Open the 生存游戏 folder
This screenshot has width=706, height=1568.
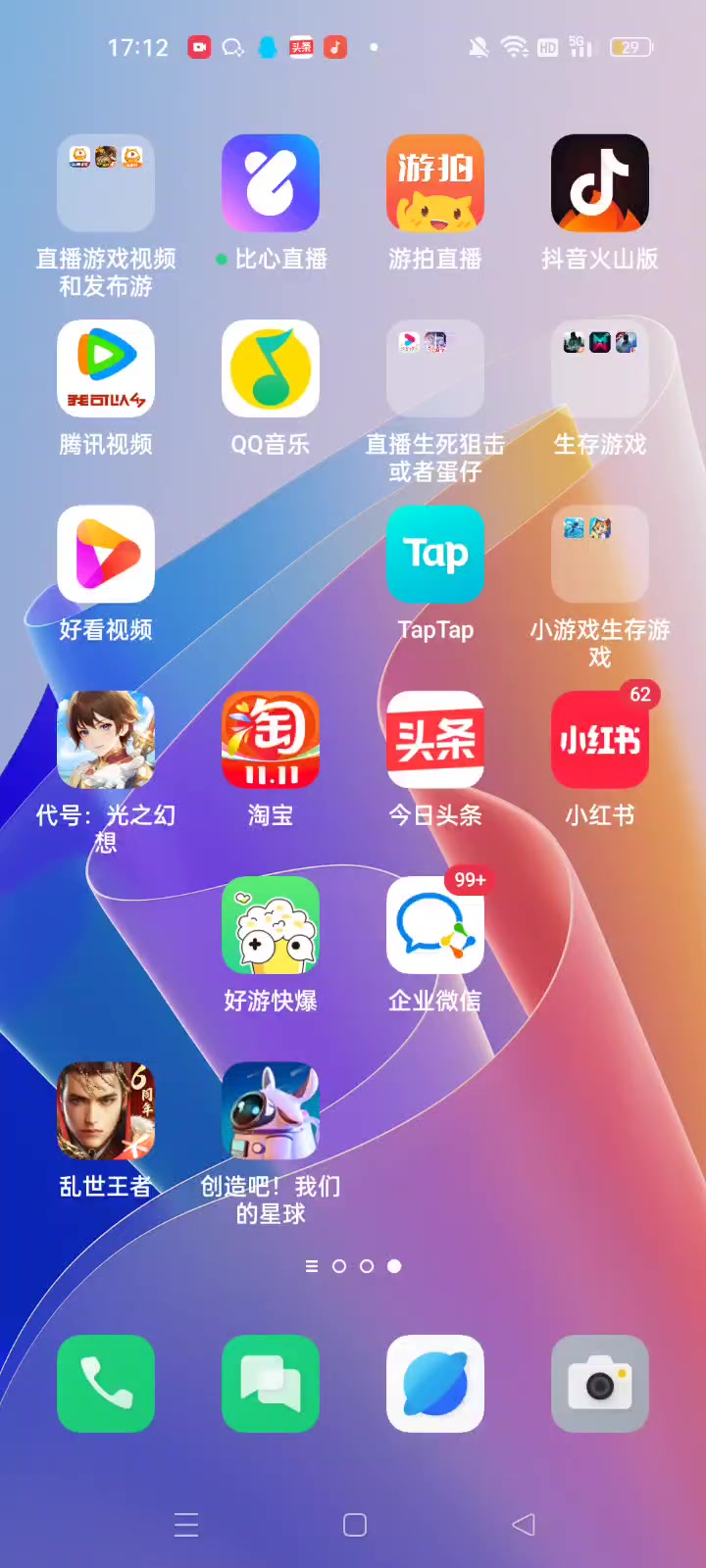coord(600,368)
